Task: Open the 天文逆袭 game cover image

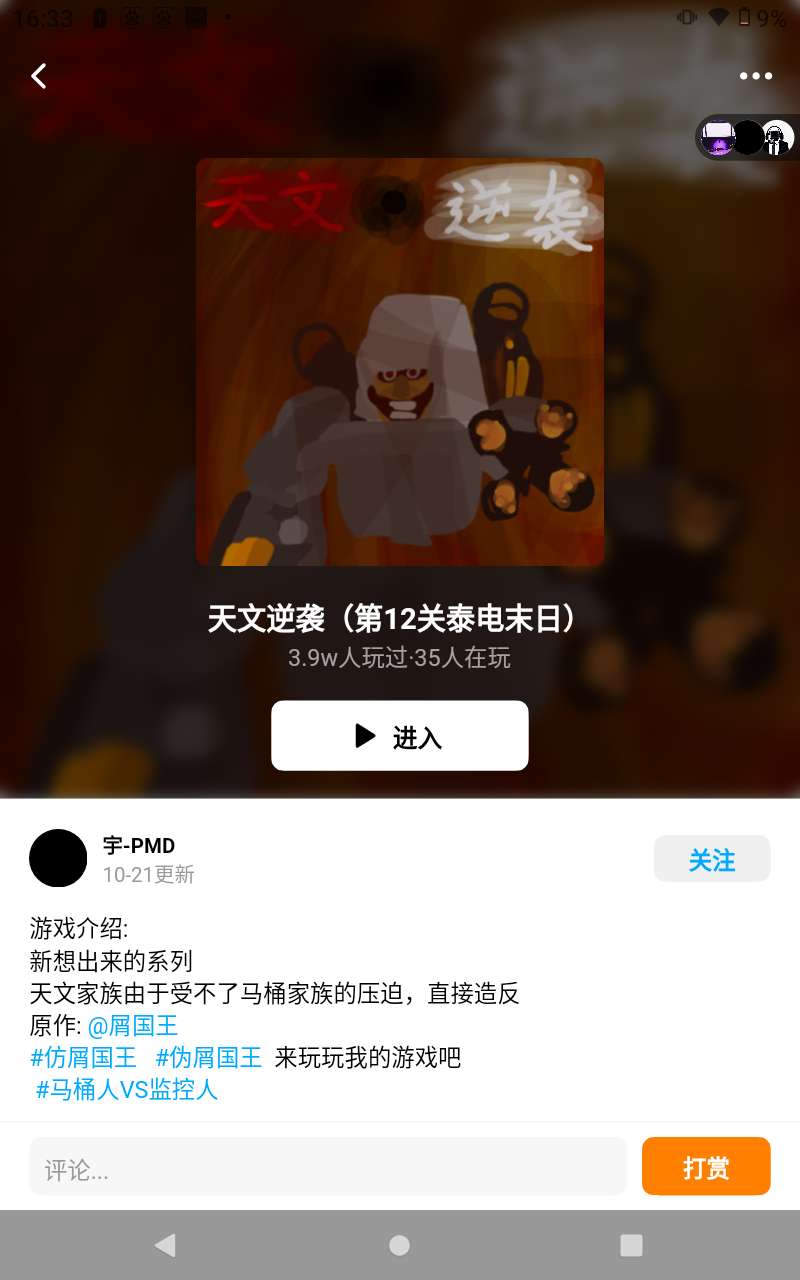Action: tap(400, 362)
